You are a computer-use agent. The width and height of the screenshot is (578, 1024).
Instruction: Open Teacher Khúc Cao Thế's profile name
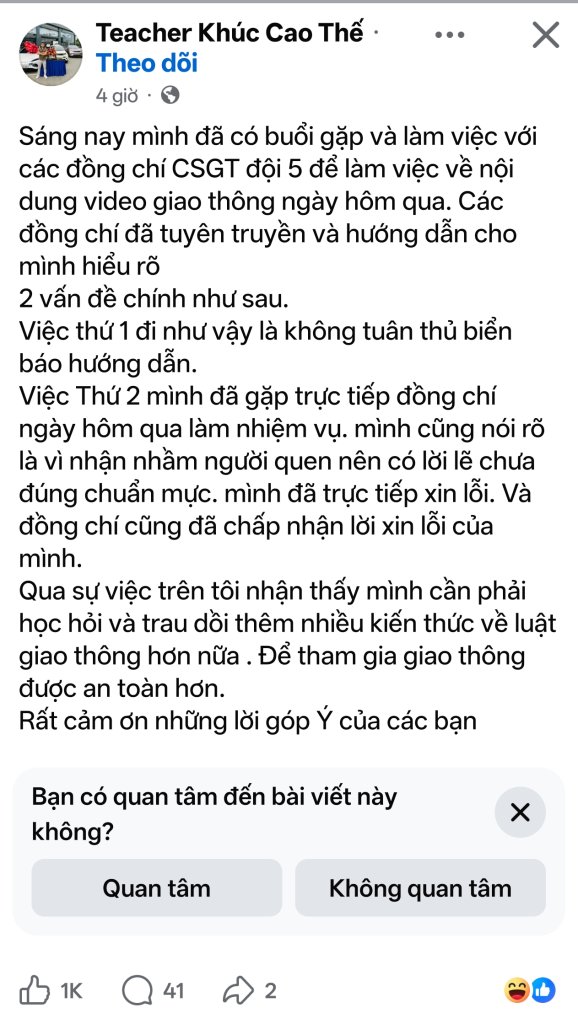229,33
